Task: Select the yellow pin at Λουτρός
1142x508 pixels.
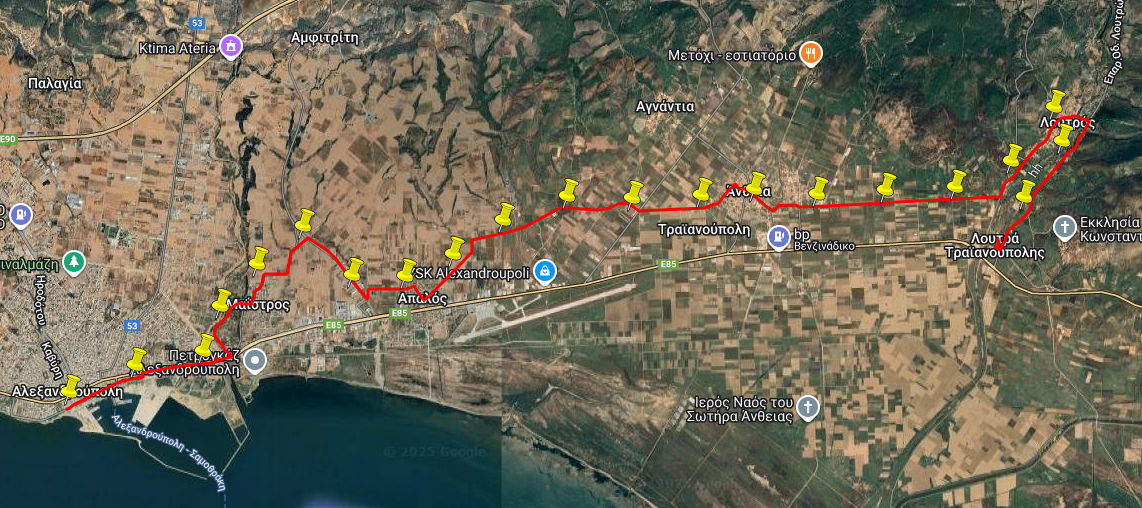Action: click(1056, 102)
